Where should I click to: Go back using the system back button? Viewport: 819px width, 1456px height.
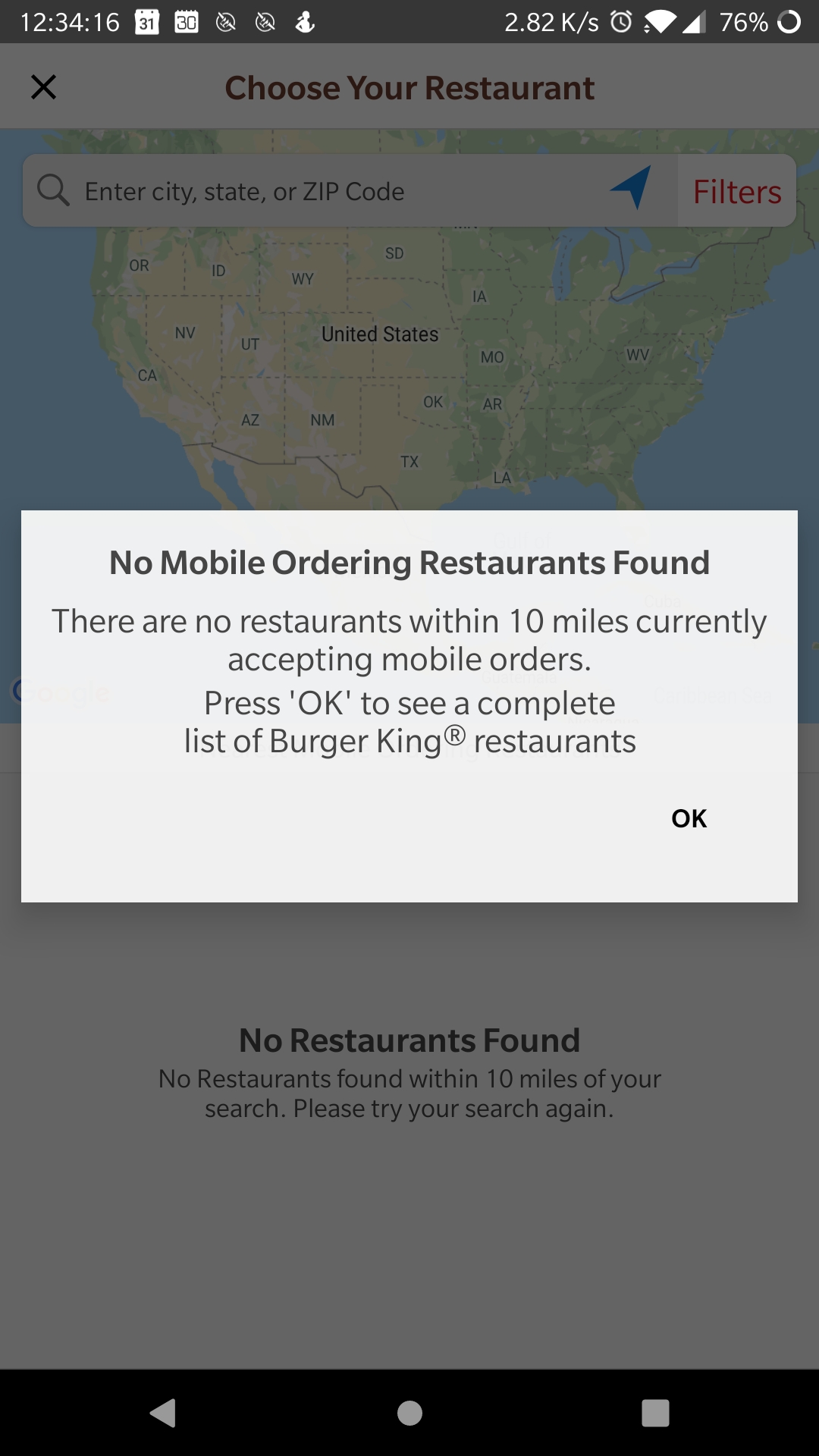(163, 1413)
